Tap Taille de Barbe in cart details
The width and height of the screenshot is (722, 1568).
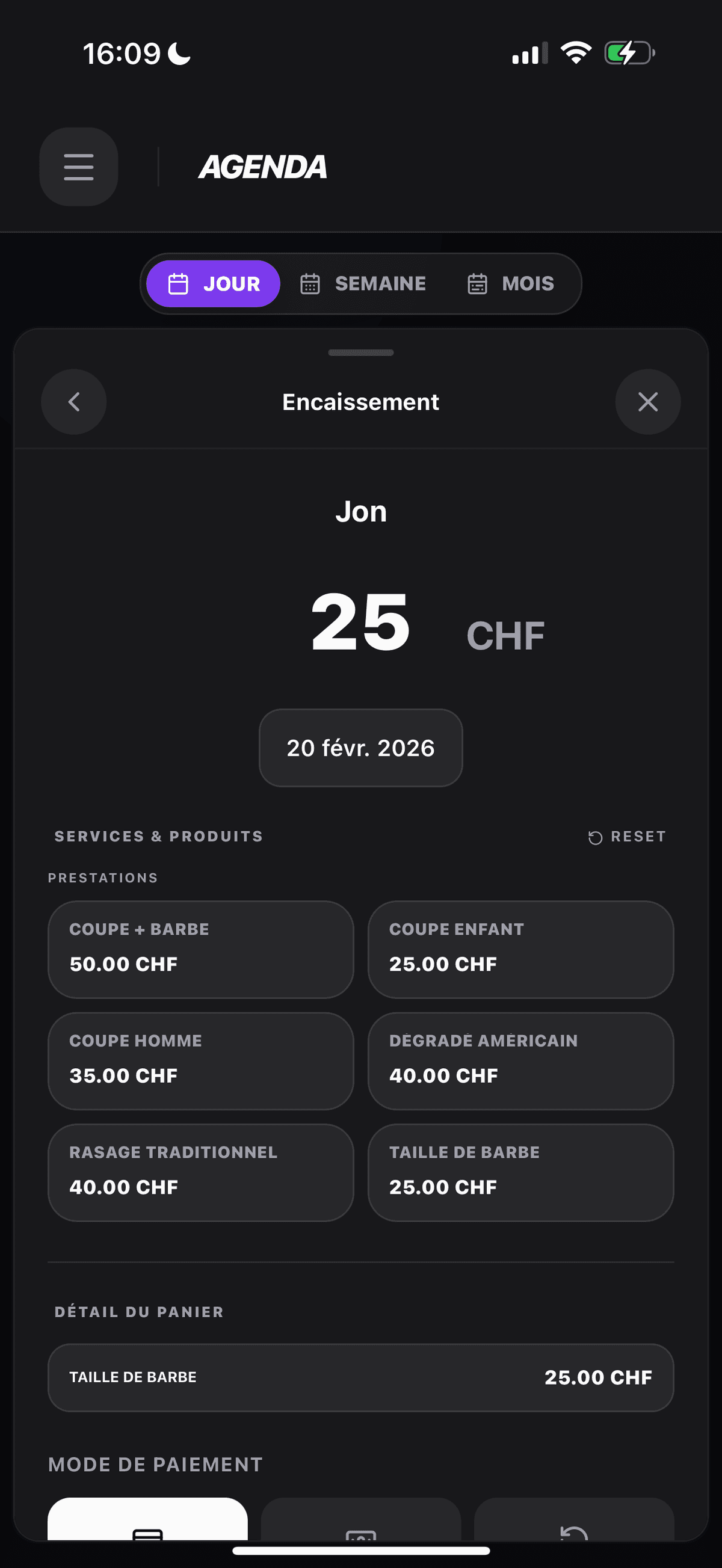pyautogui.click(x=360, y=1377)
